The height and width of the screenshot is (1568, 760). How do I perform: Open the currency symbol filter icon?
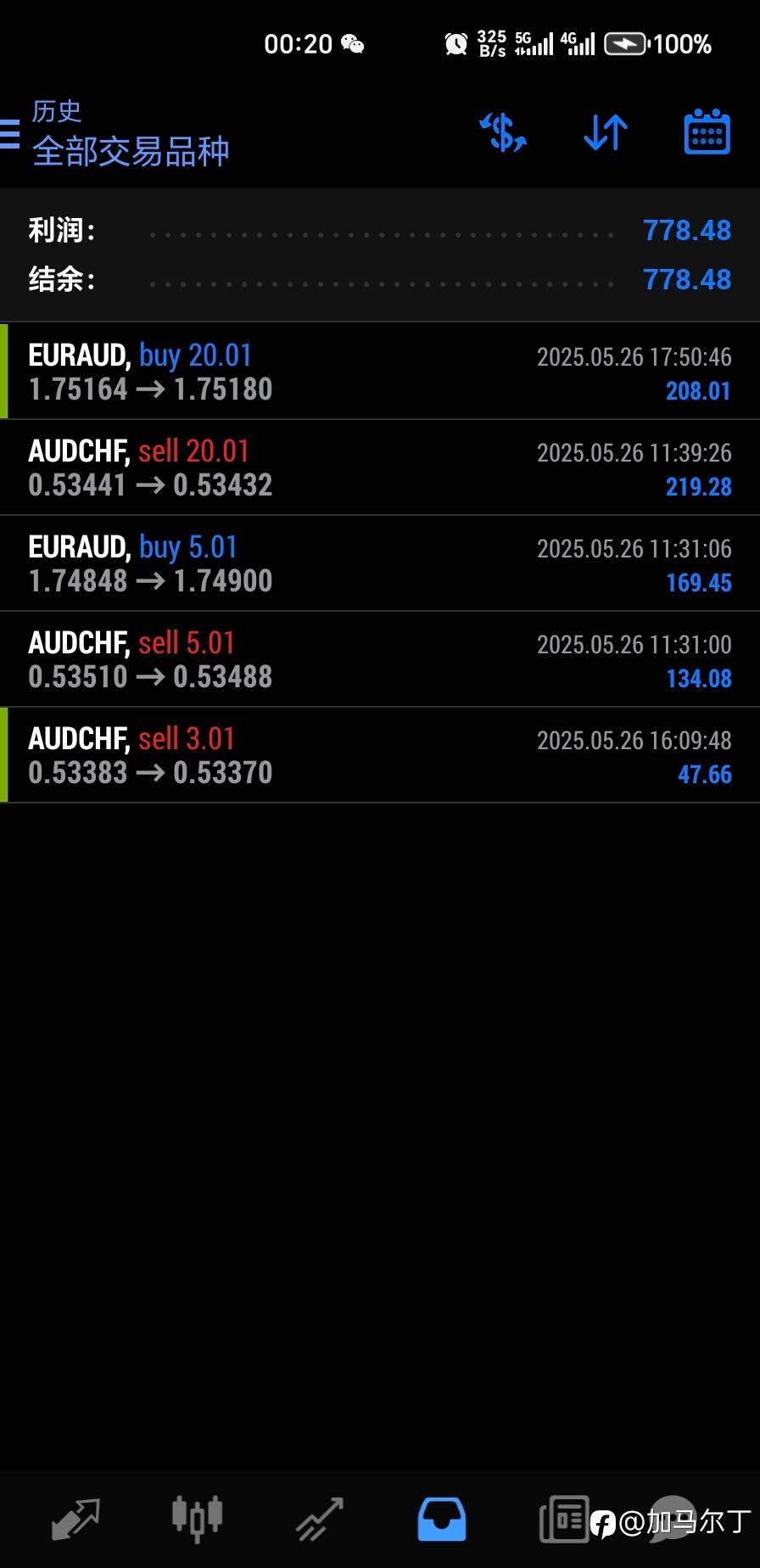pos(503,133)
